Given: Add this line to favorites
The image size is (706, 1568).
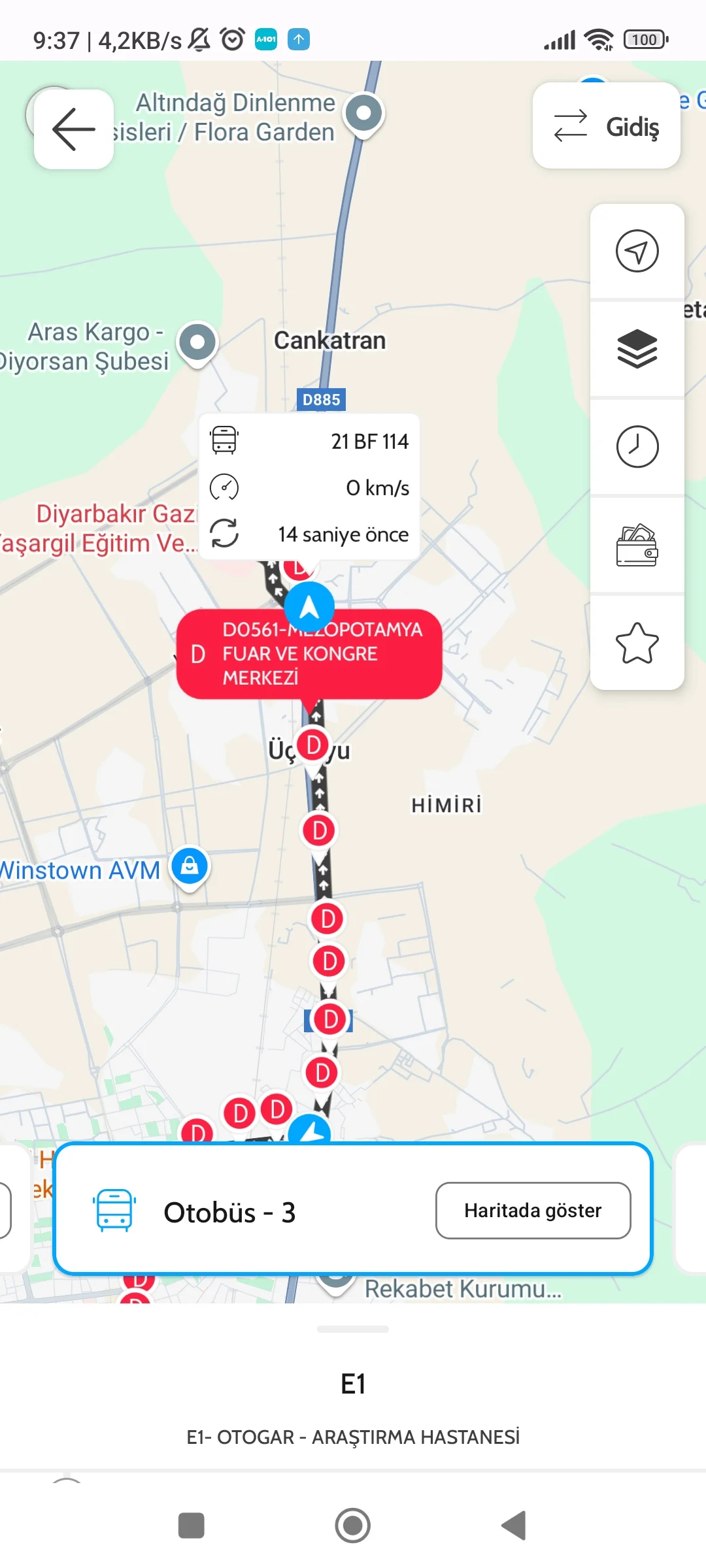Looking at the screenshot, I should (637, 643).
